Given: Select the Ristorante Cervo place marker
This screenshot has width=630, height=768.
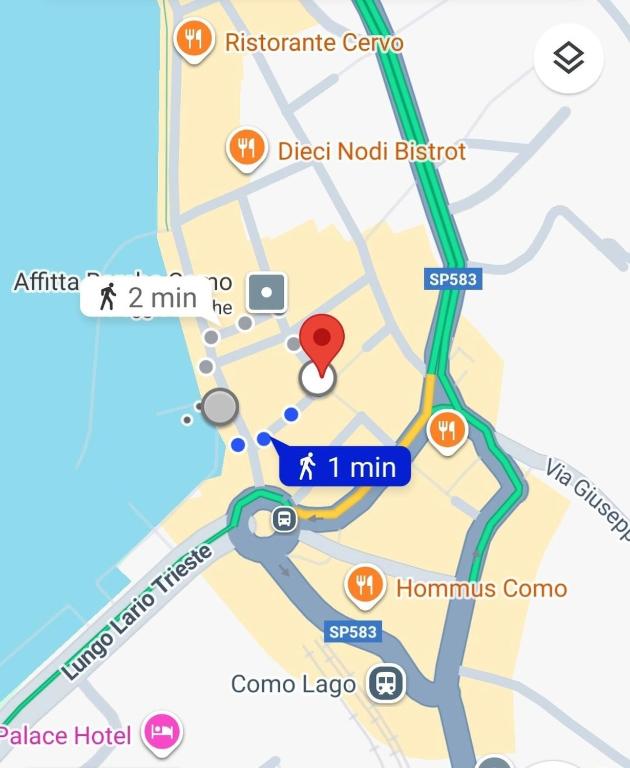Looking at the screenshot, I should tap(192, 41).
